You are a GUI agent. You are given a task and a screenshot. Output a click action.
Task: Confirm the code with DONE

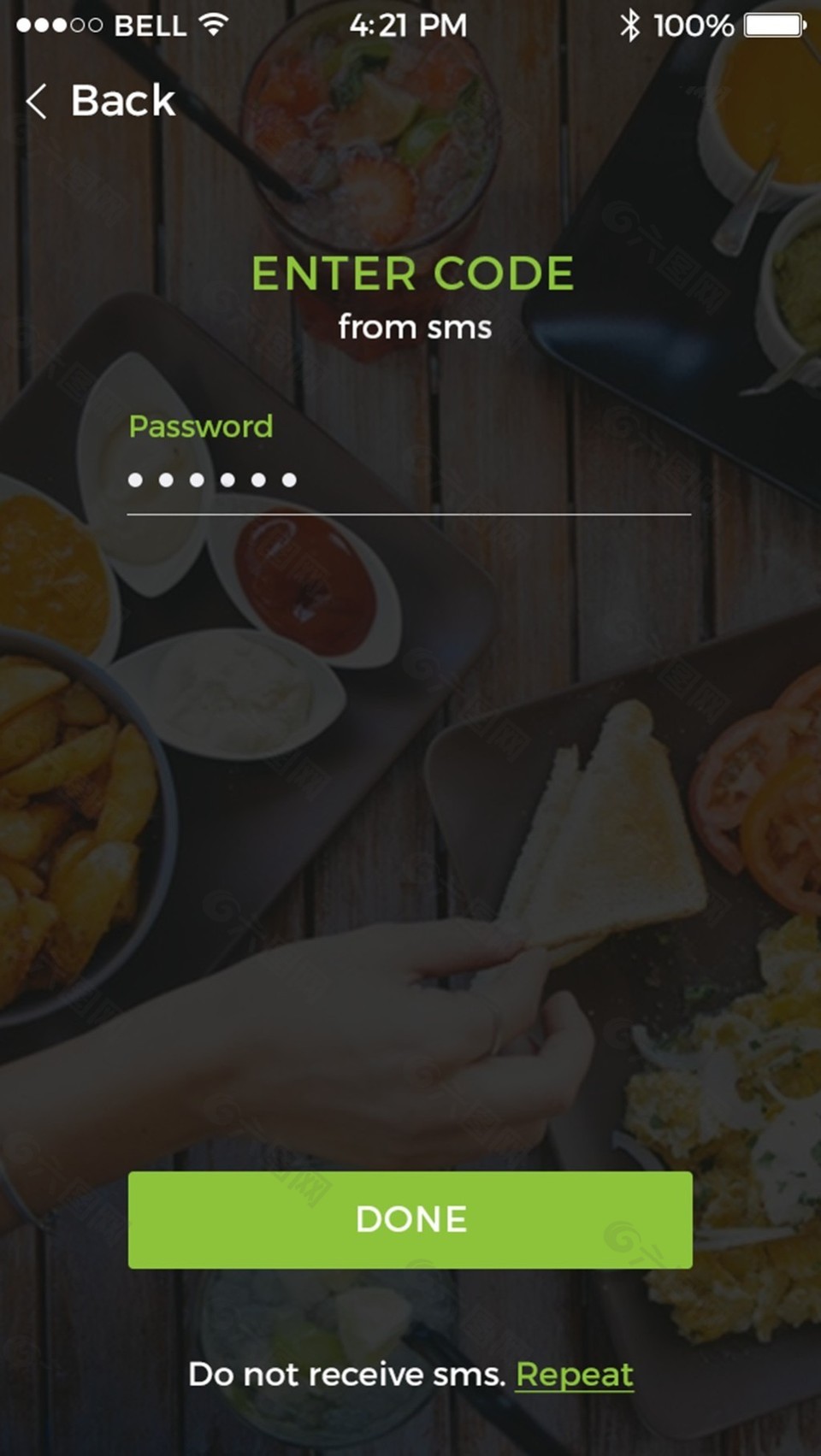point(410,1220)
